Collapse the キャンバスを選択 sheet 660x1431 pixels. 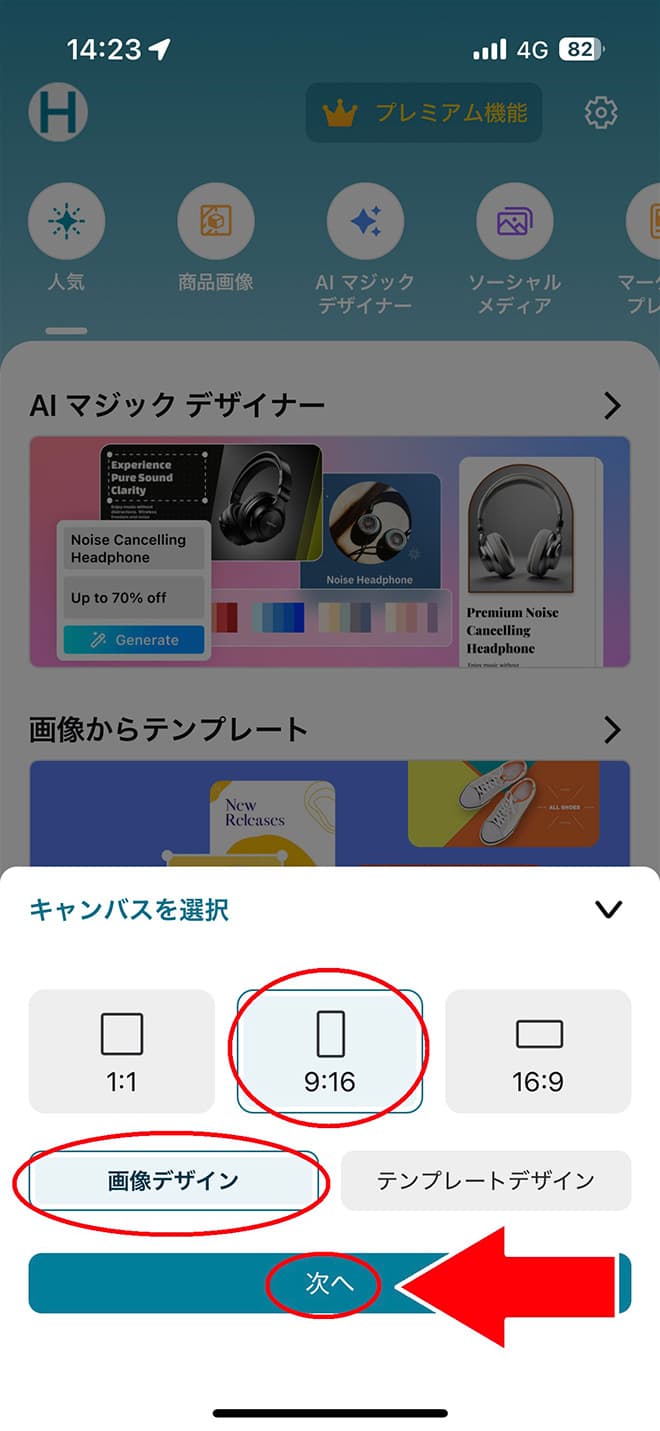pyautogui.click(x=608, y=909)
